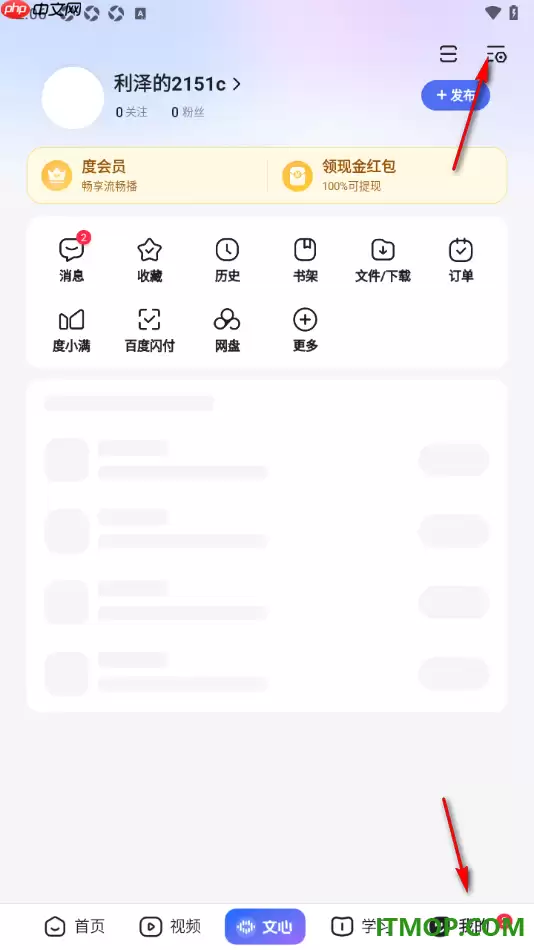Open the settings icon at top right

click(x=496, y=55)
